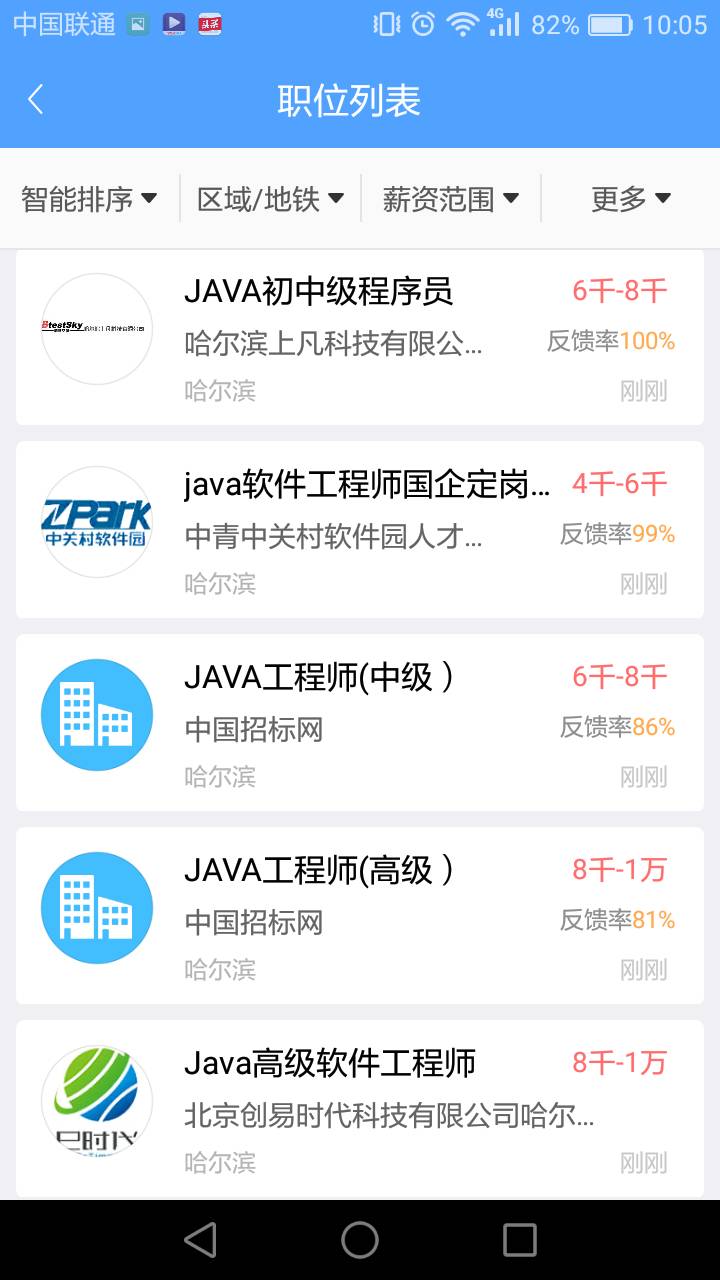720x1280 pixels.
Task: Open the system recent apps view
Action: (519, 1240)
